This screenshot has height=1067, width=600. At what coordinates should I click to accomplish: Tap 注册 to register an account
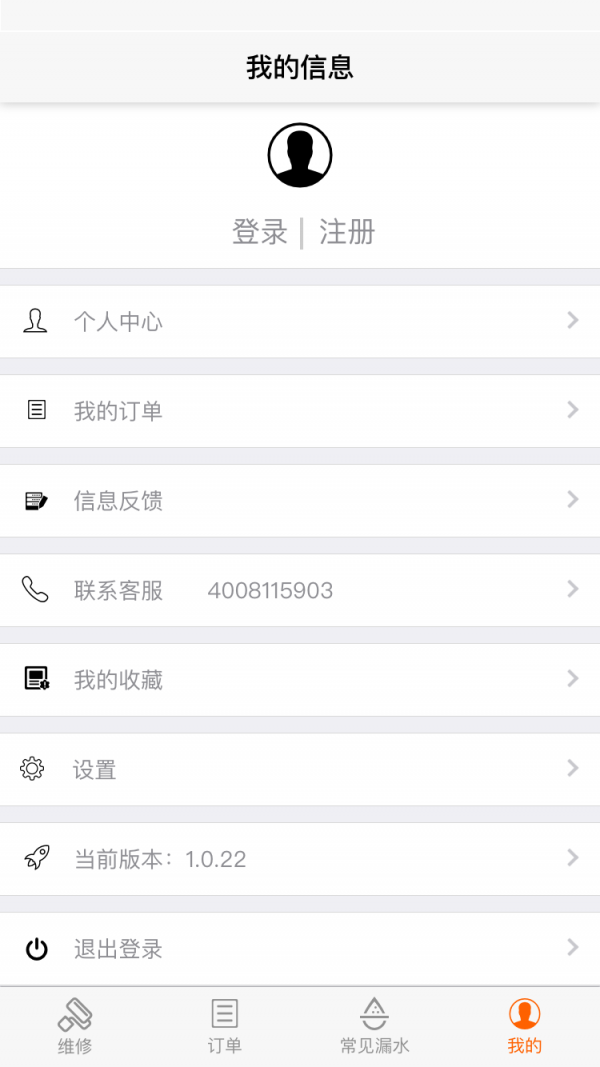coord(347,232)
